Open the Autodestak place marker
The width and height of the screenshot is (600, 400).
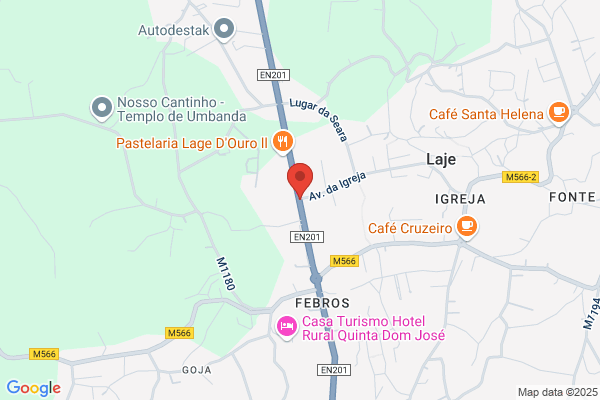click(224, 29)
